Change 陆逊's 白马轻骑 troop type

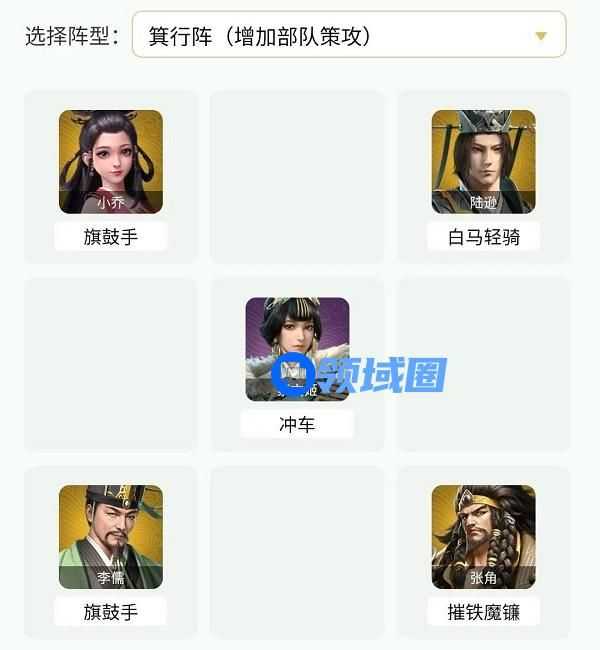coord(483,236)
